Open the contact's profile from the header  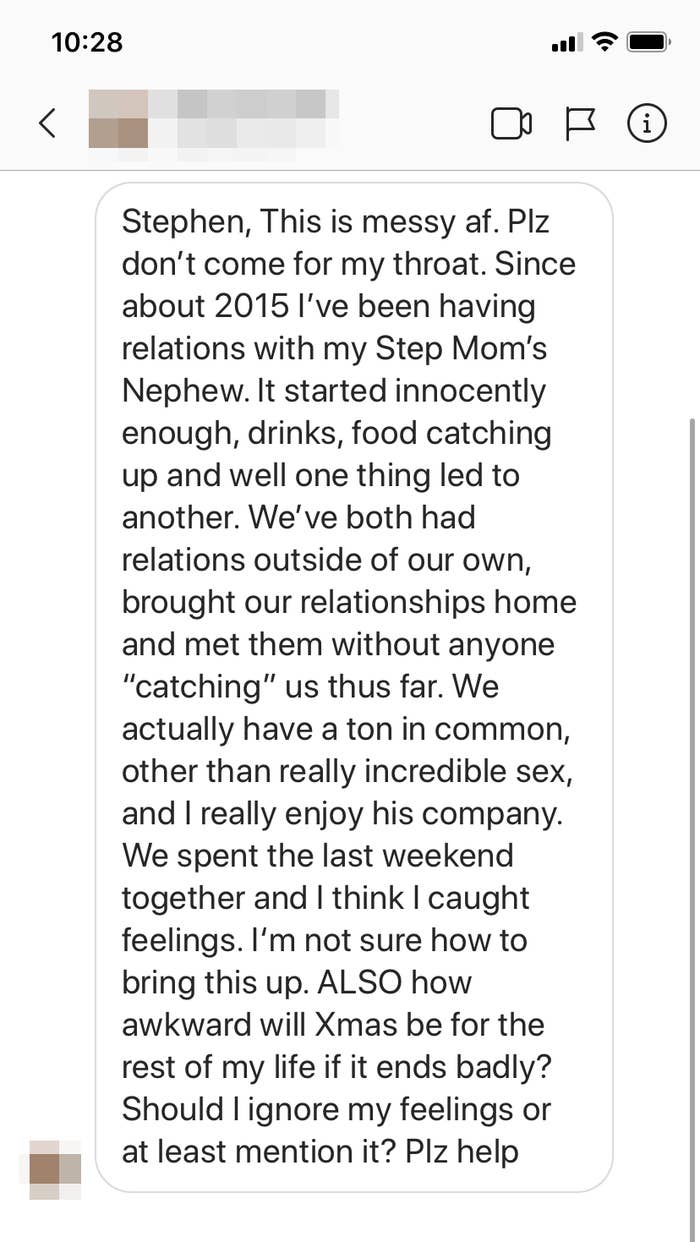(x=213, y=119)
